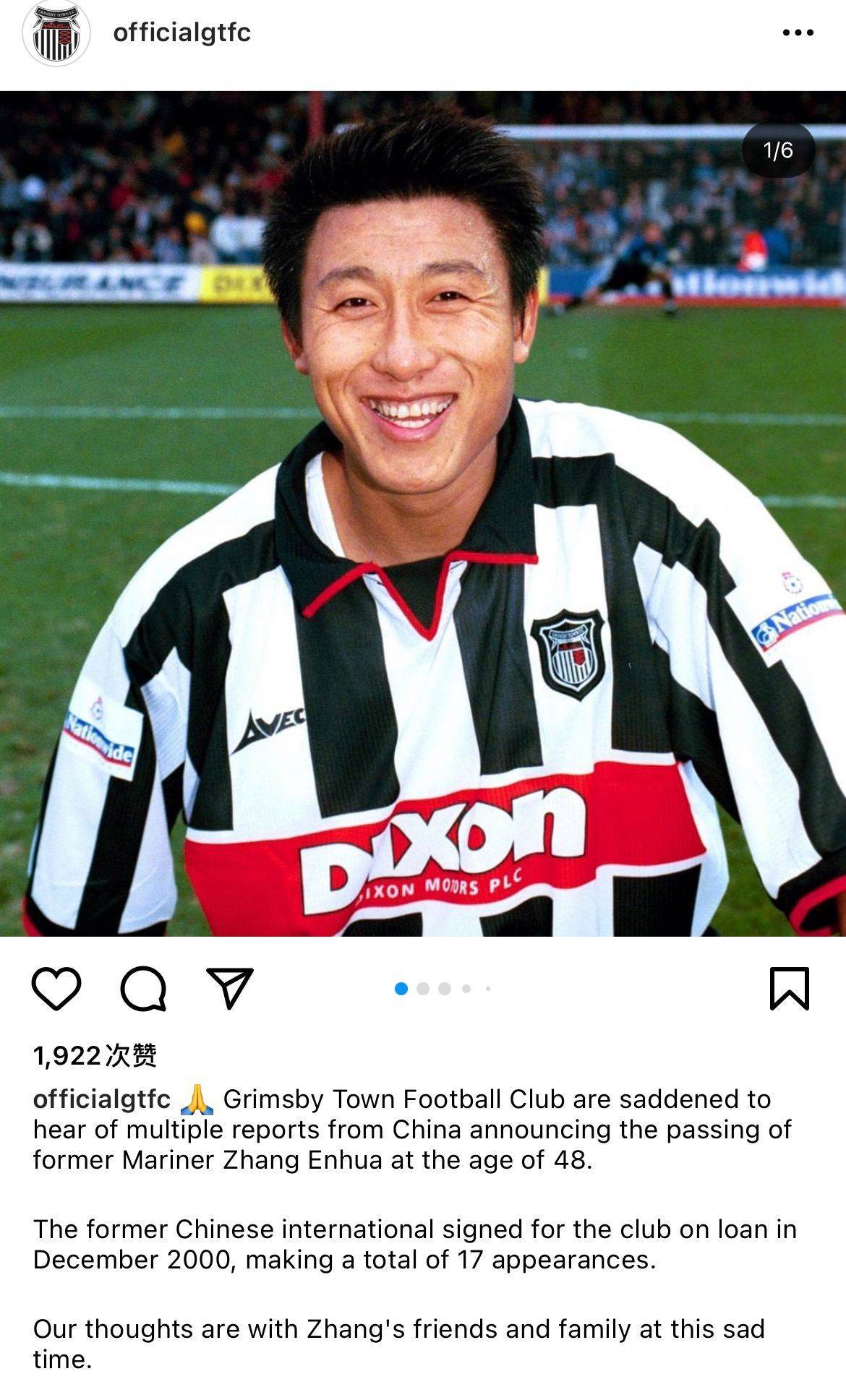Open the post's three-dot options menu
The image size is (846, 1400).
pyautogui.click(x=798, y=33)
